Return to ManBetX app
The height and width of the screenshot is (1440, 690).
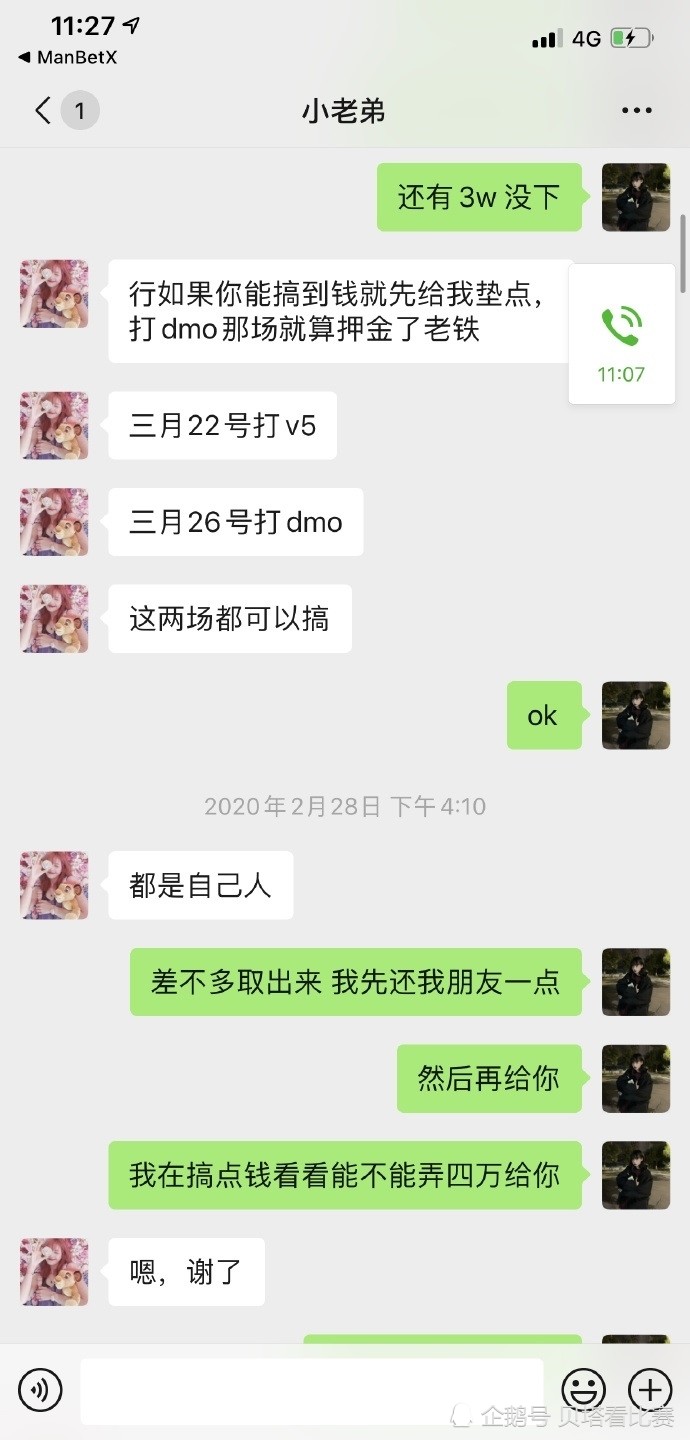[67, 58]
